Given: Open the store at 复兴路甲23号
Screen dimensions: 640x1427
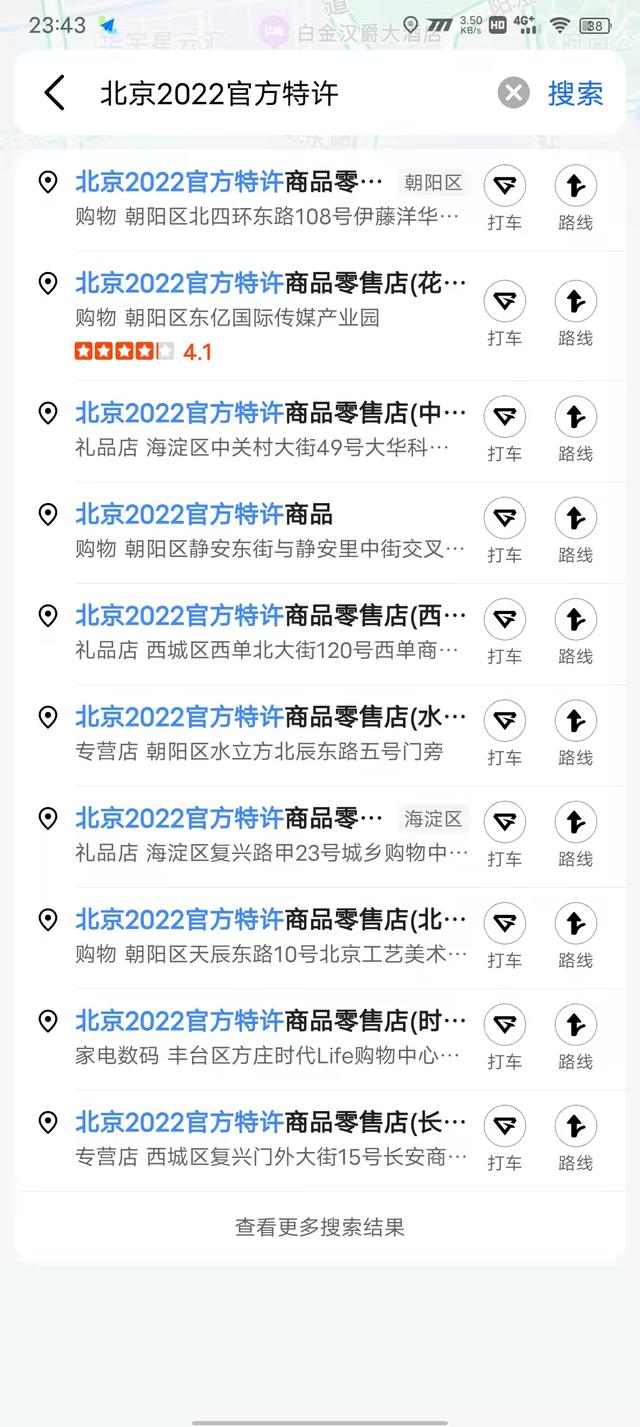Looking at the screenshot, I should point(250,836).
